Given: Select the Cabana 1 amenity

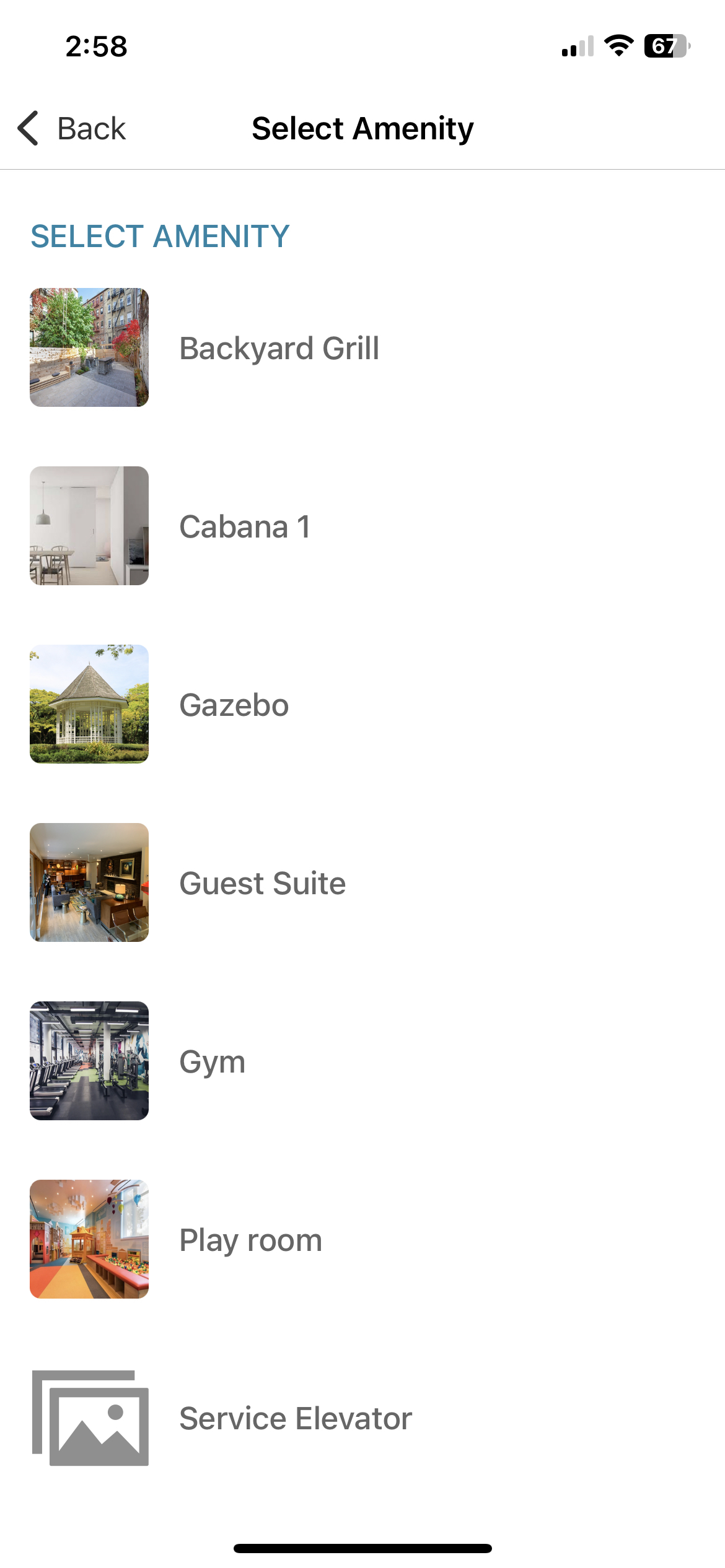Looking at the screenshot, I should pyautogui.click(x=246, y=526).
